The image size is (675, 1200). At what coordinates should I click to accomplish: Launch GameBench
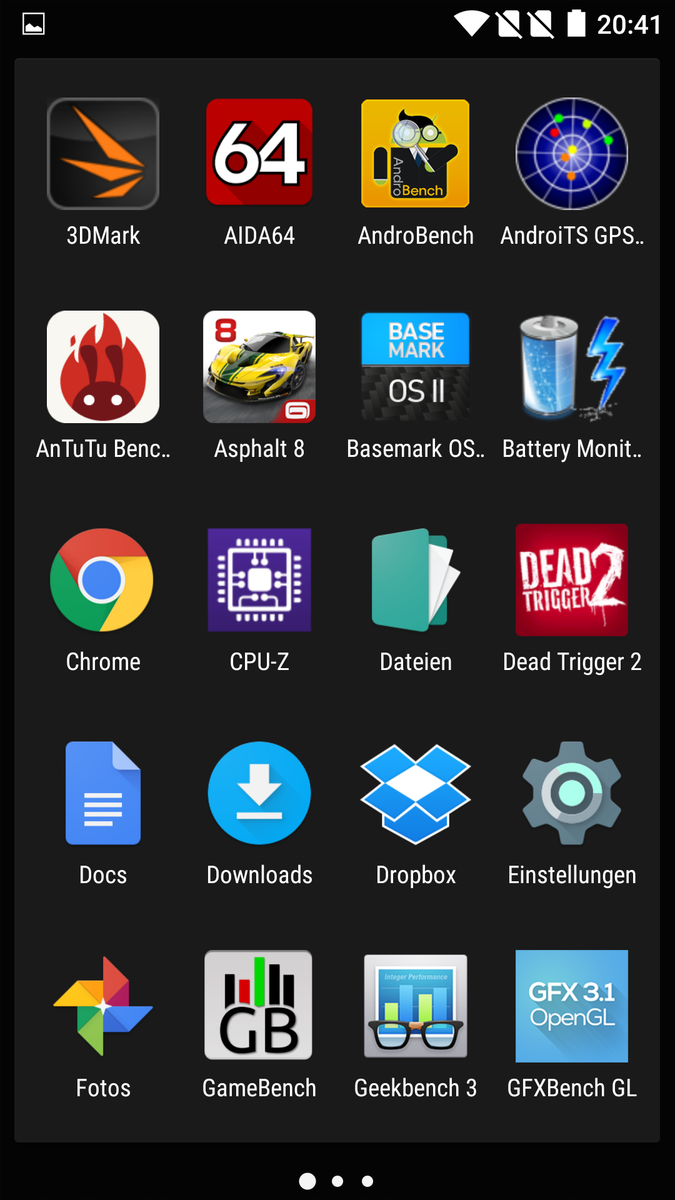[259, 1006]
